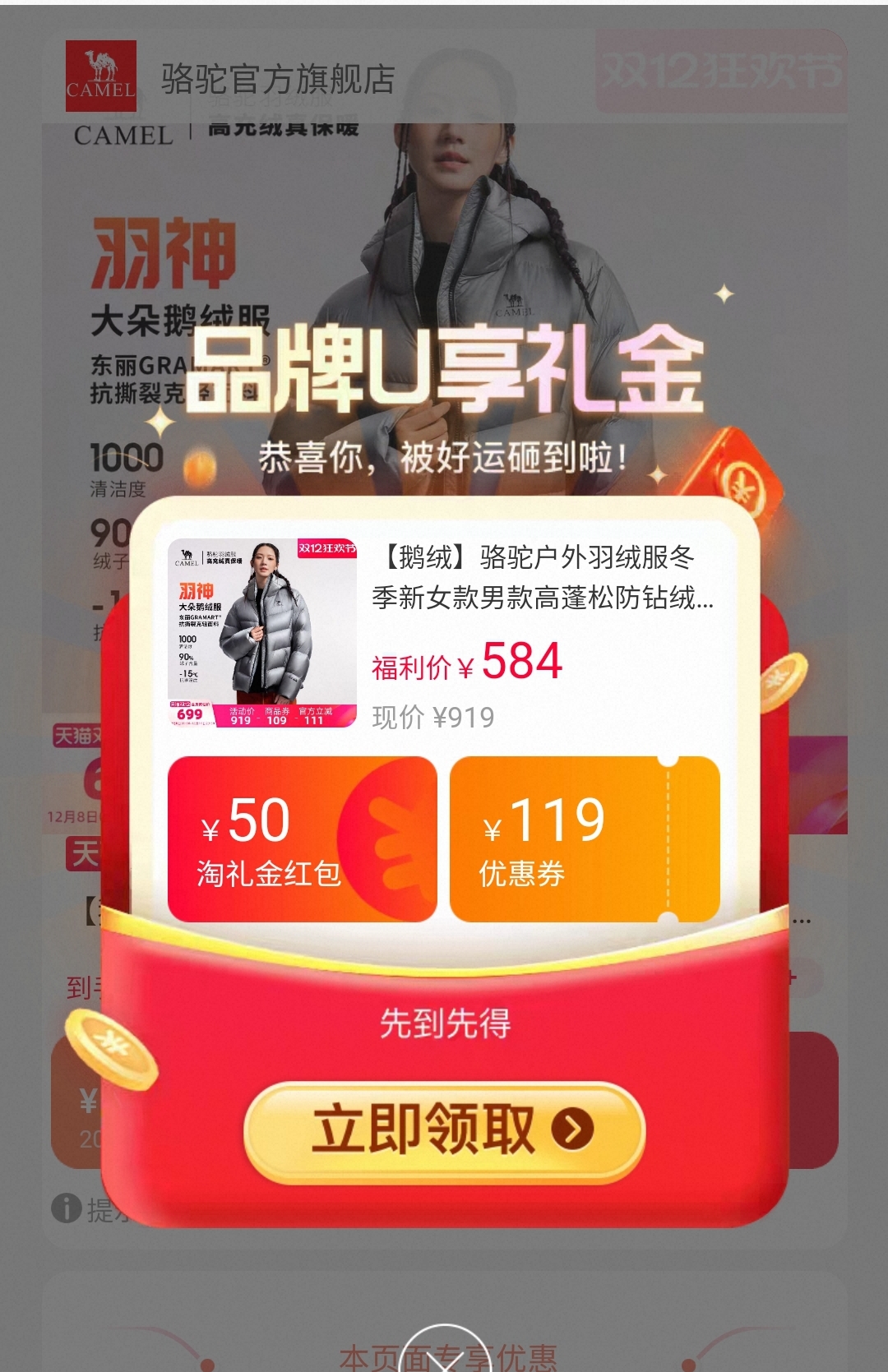Viewport: 888px width, 1372px height.
Task: Claim the gift with 立即领取
Action: [444, 1132]
